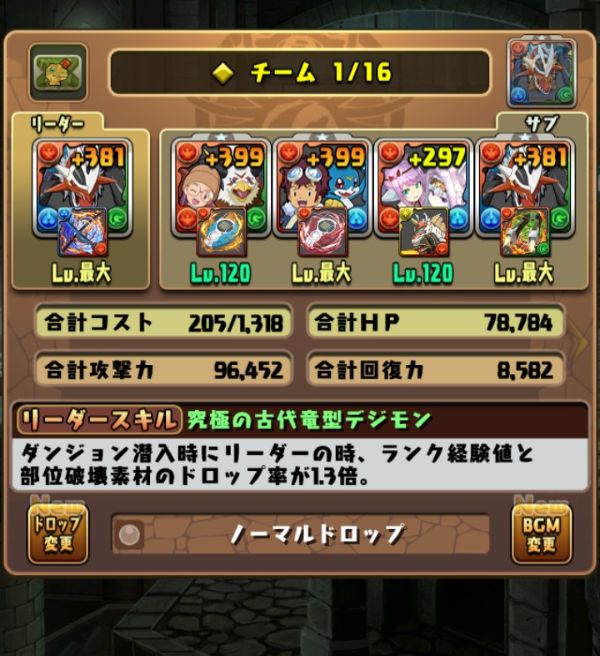Tap the ノーマルドロップ bar
This screenshot has width=600, height=656.
[x=300, y=534]
